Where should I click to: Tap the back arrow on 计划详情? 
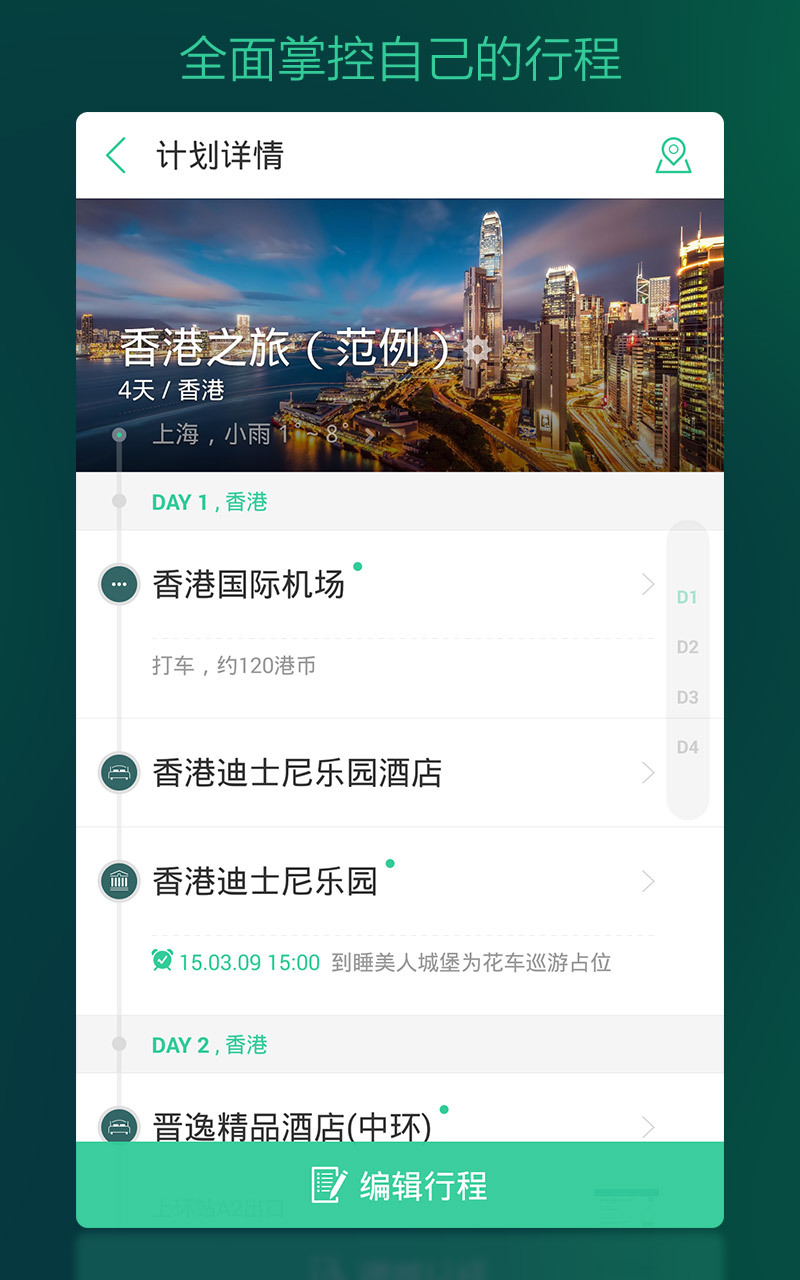point(113,156)
